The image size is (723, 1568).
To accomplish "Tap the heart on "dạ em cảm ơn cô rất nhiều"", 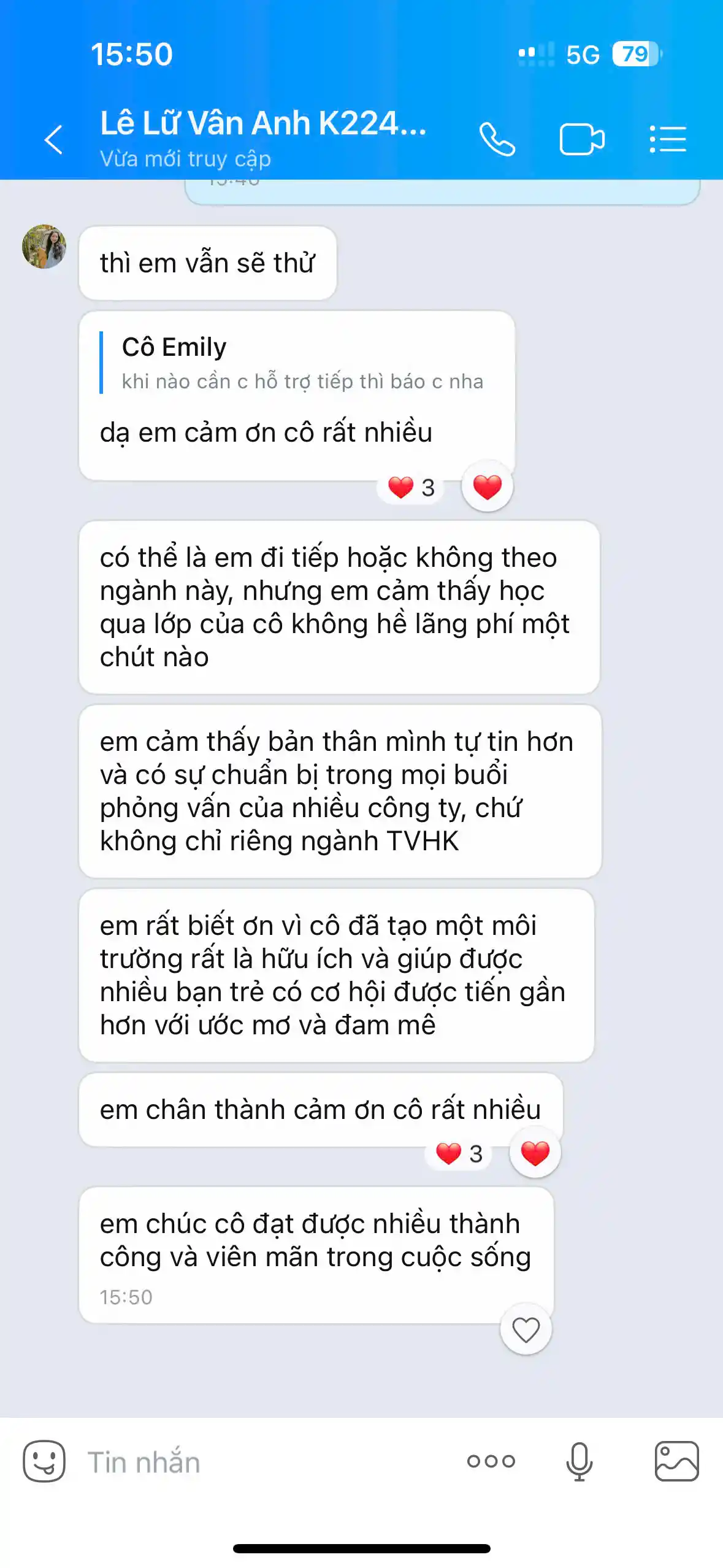I will point(488,487).
